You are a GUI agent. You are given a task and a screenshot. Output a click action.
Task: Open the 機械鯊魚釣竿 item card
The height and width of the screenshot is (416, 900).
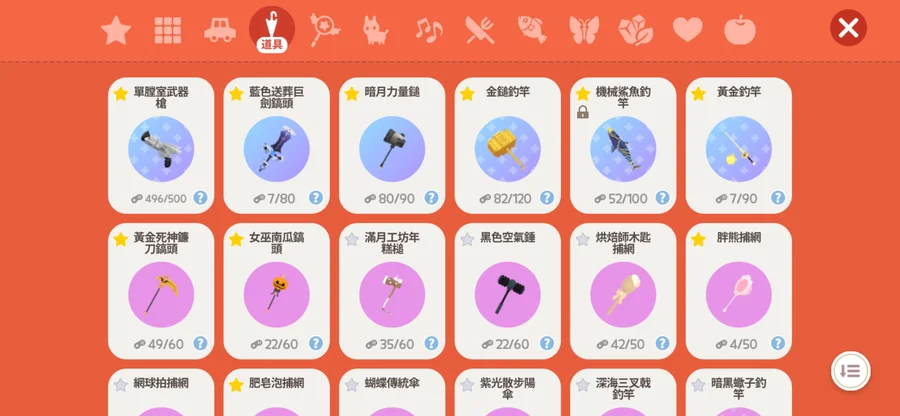pyautogui.click(x=623, y=146)
